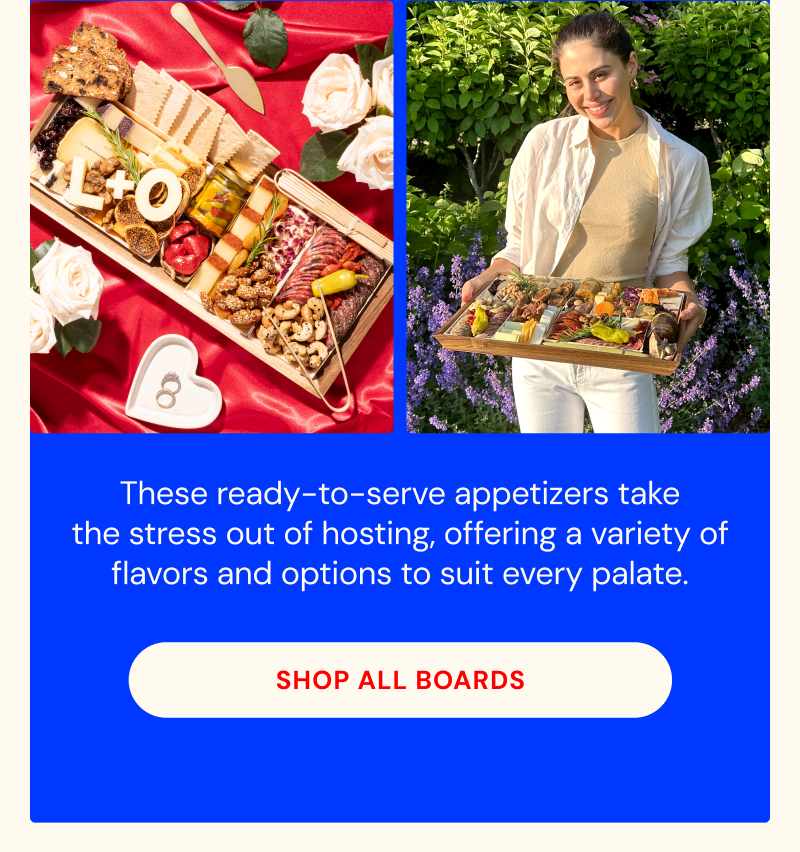Tap the Shop All Boards button
The width and height of the screenshot is (800, 852).
pos(400,680)
